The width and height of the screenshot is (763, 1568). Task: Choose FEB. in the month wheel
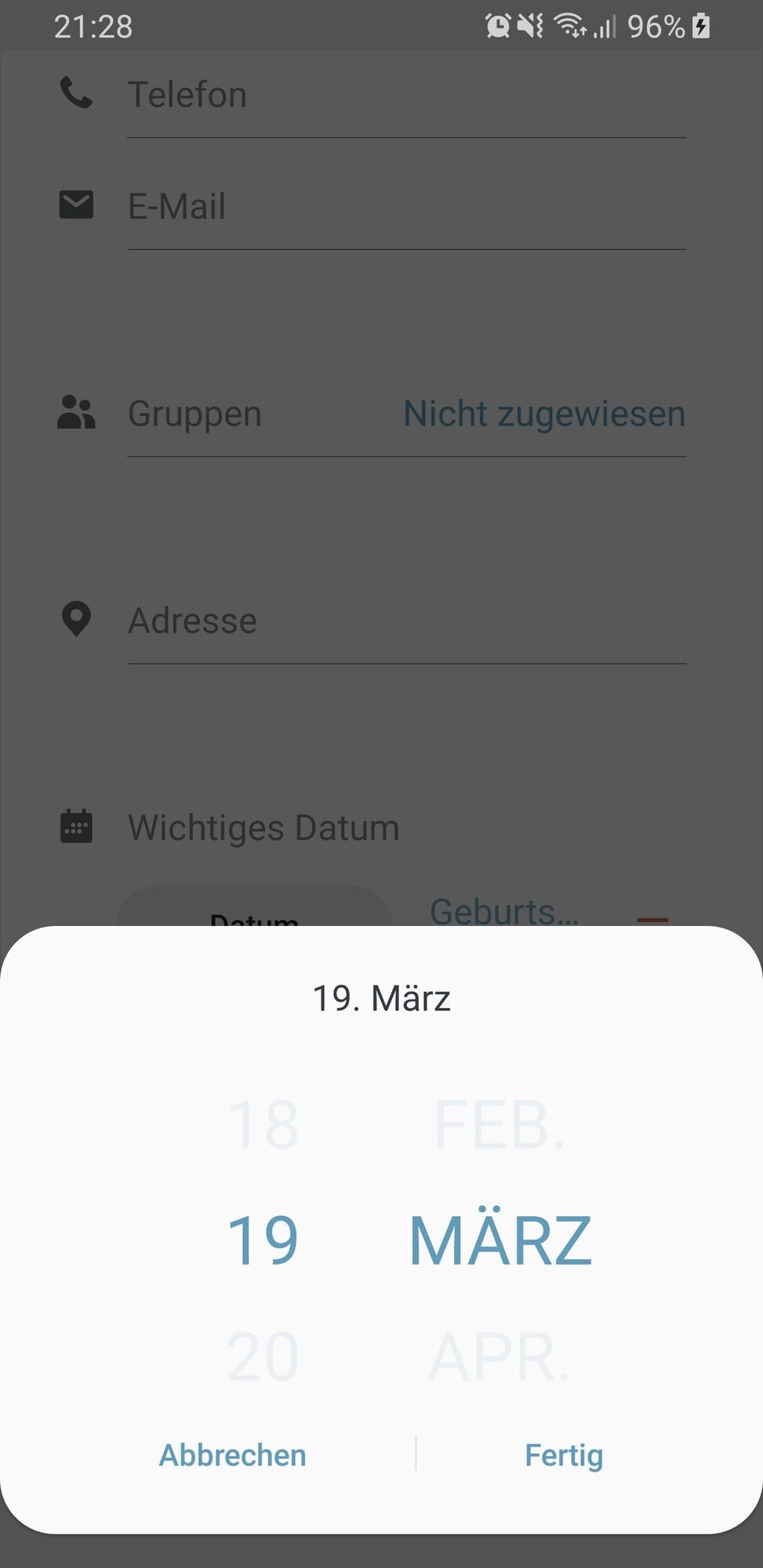[500, 1125]
